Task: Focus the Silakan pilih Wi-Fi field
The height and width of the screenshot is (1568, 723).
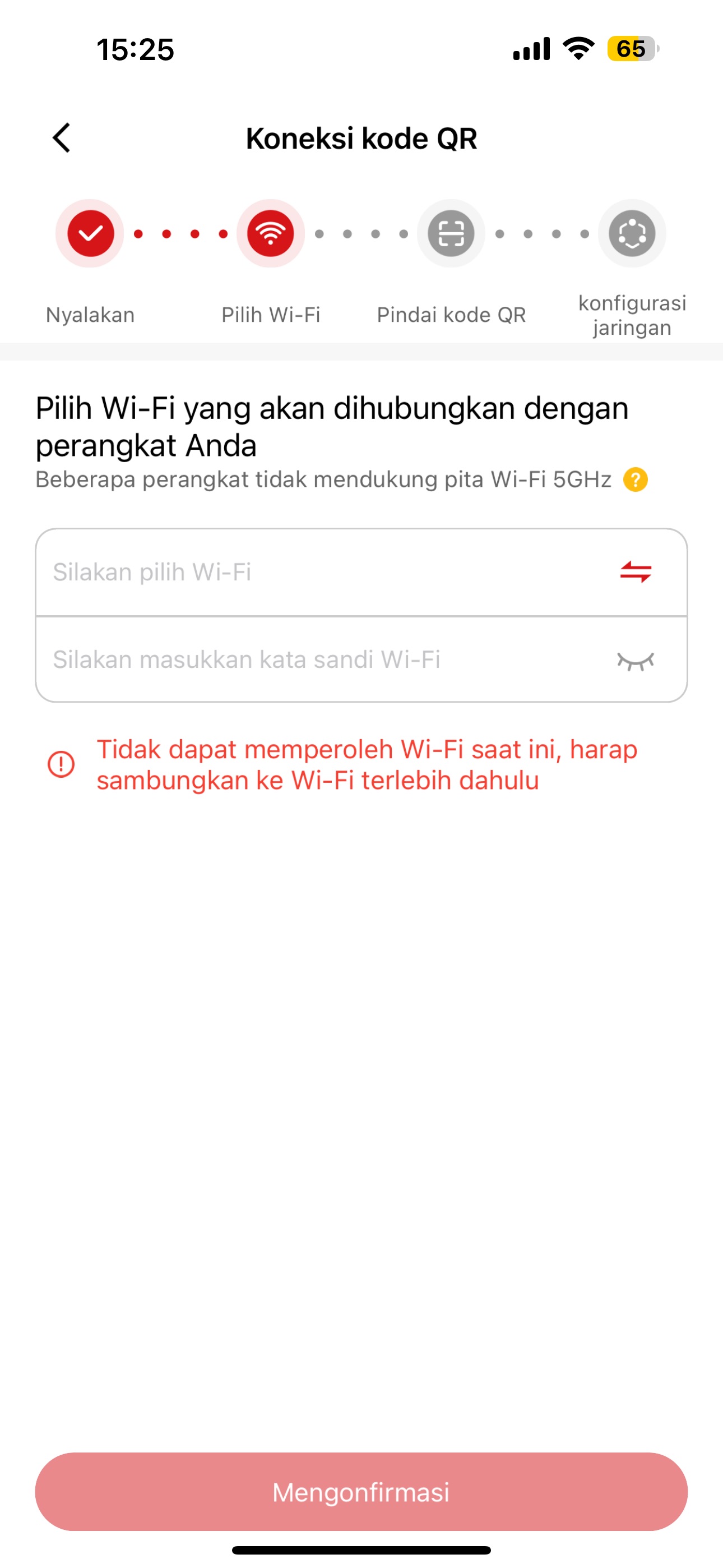Action: point(317,572)
